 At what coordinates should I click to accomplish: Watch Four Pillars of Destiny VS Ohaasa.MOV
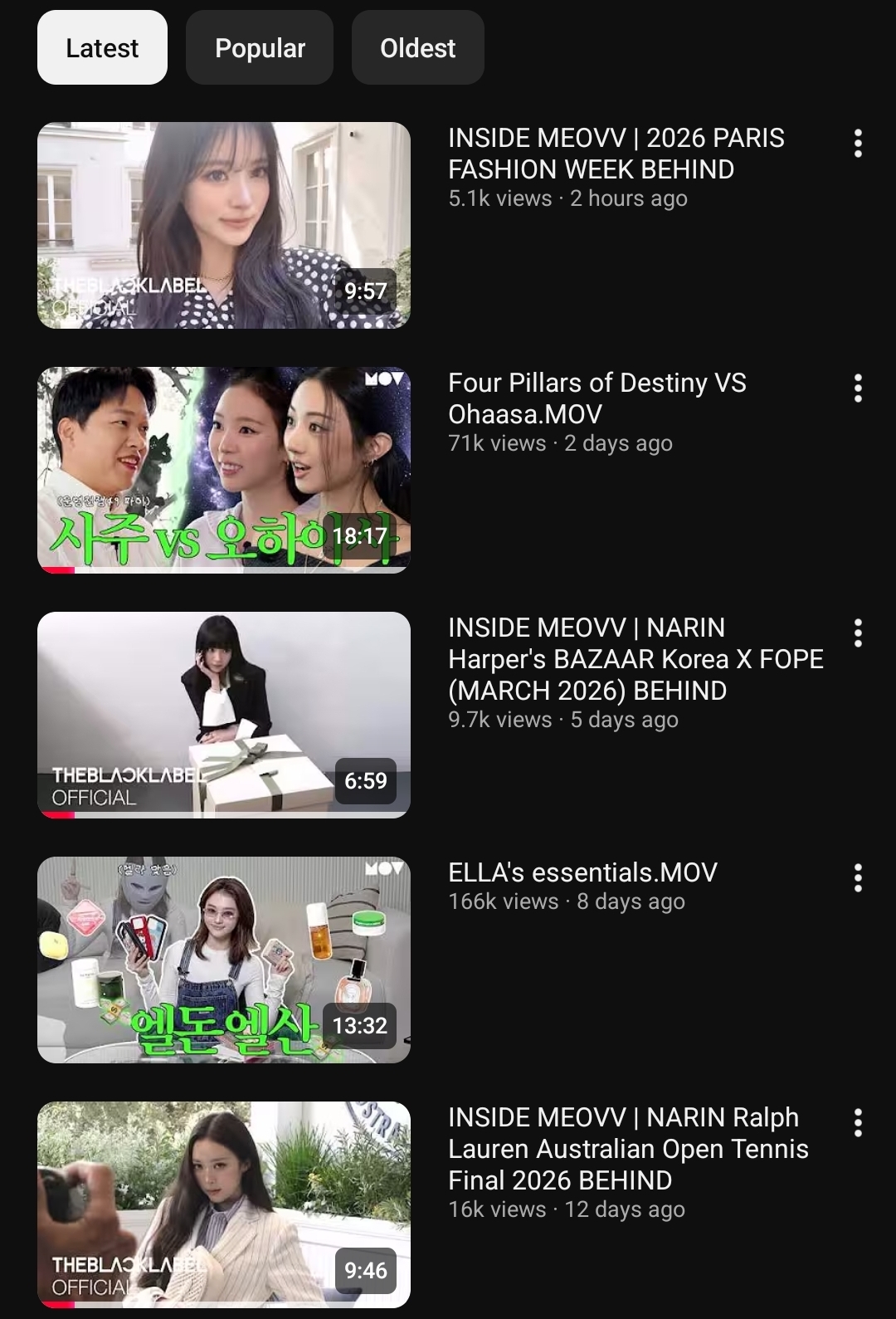pos(224,470)
